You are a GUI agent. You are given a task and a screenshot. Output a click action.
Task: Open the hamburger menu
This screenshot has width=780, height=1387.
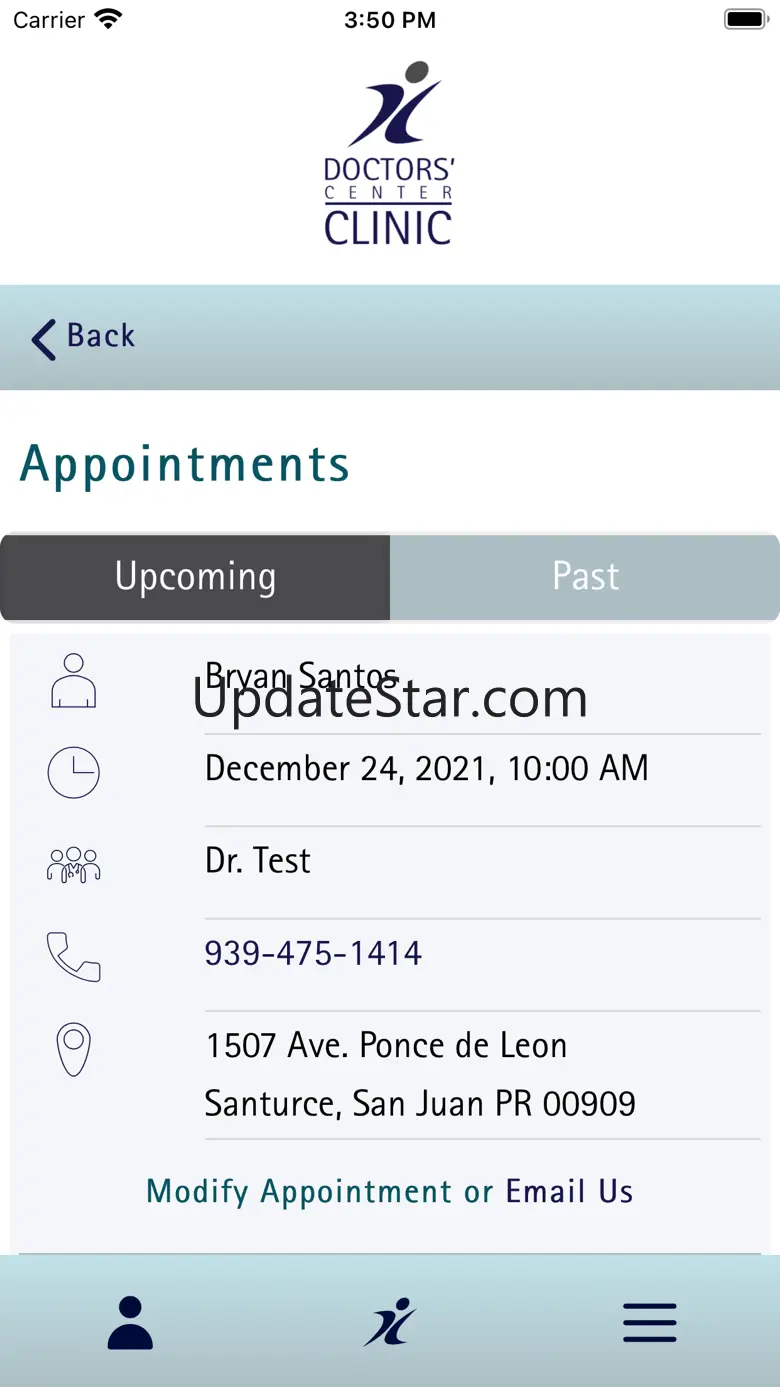[650, 1322]
